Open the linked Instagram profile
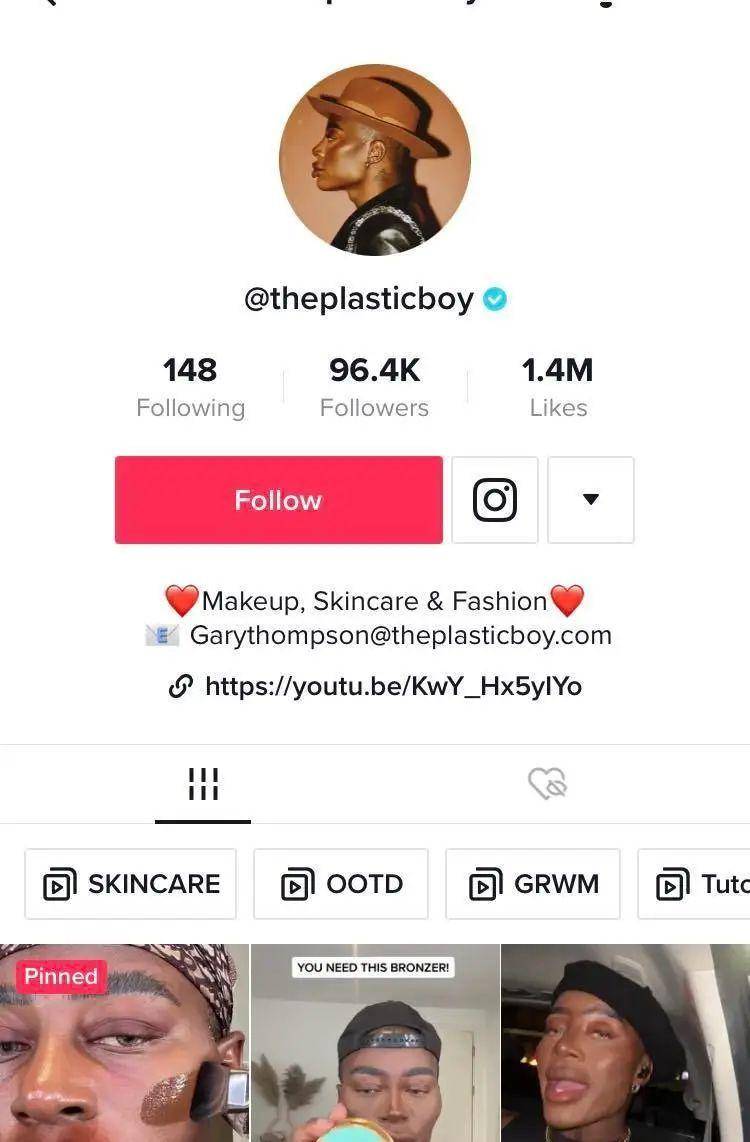The image size is (750, 1142). pos(494,500)
